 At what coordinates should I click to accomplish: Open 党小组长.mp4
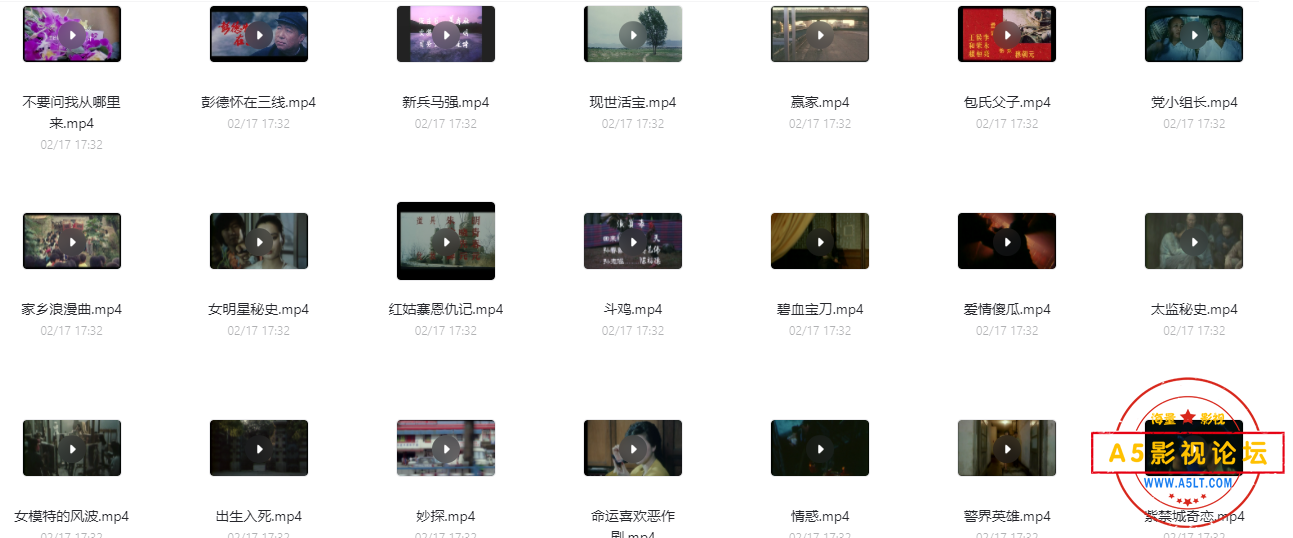[1194, 34]
